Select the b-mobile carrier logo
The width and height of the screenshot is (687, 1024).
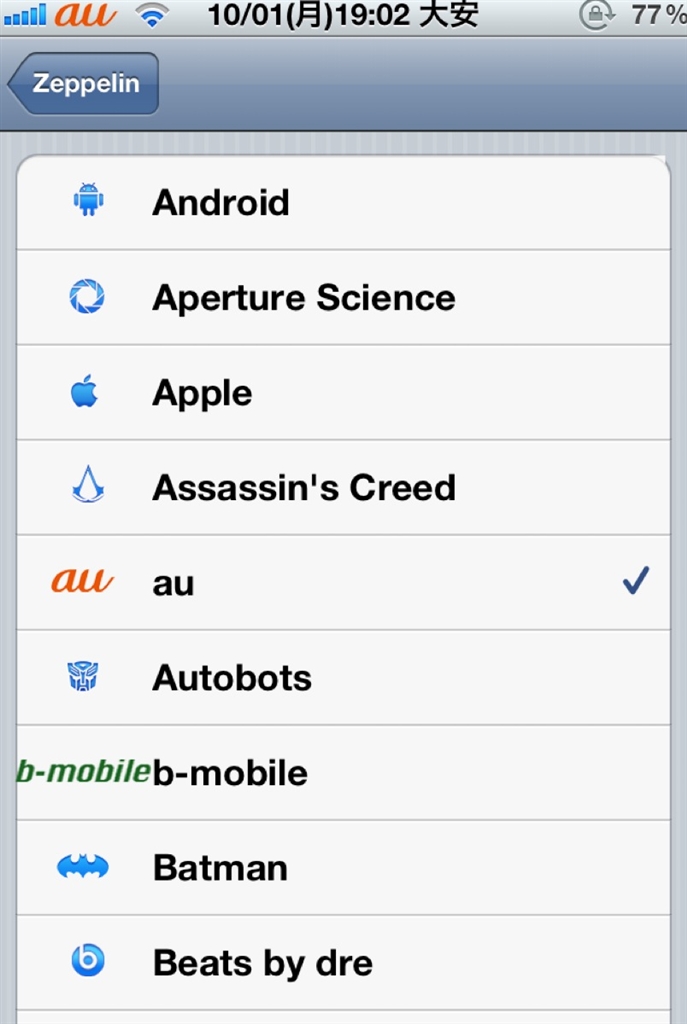tap(343, 773)
